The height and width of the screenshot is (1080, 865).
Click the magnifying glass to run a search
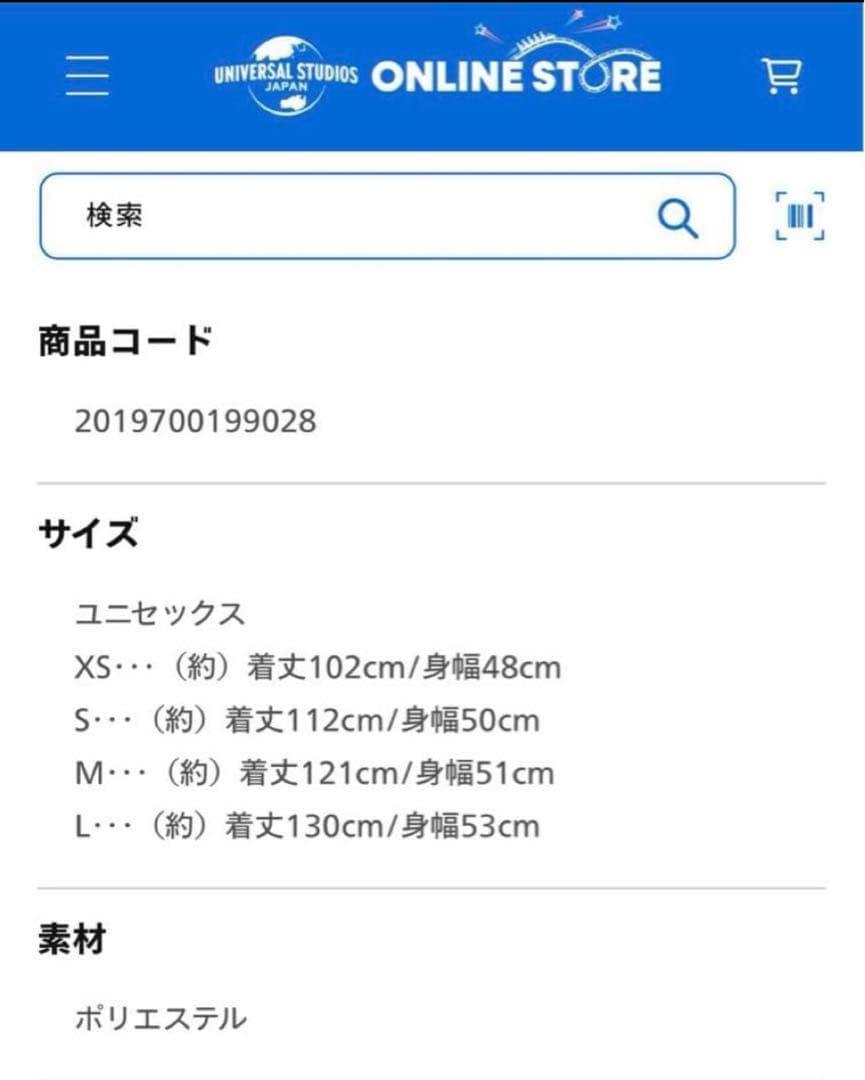pyautogui.click(x=680, y=219)
